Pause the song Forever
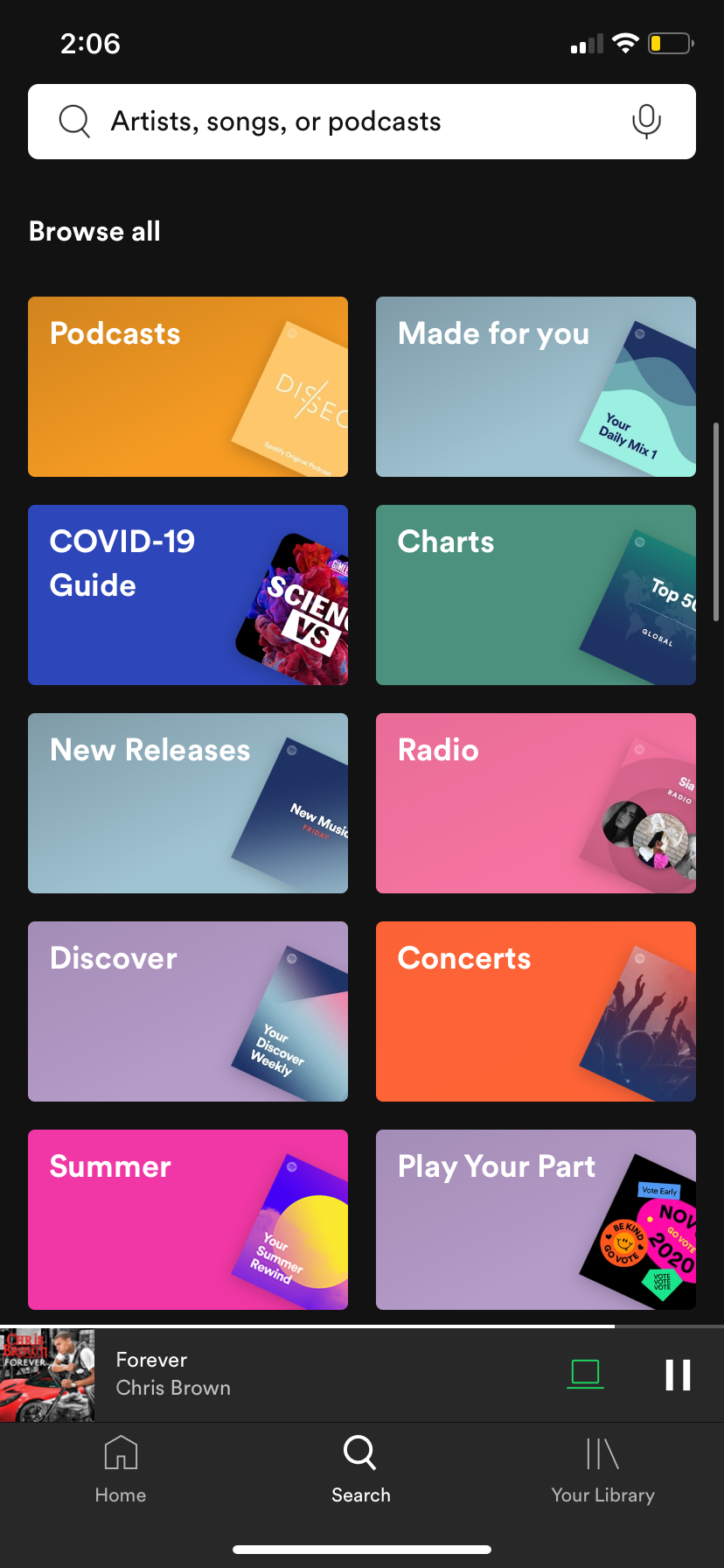Image resolution: width=724 pixels, height=1568 pixels. click(678, 1375)
